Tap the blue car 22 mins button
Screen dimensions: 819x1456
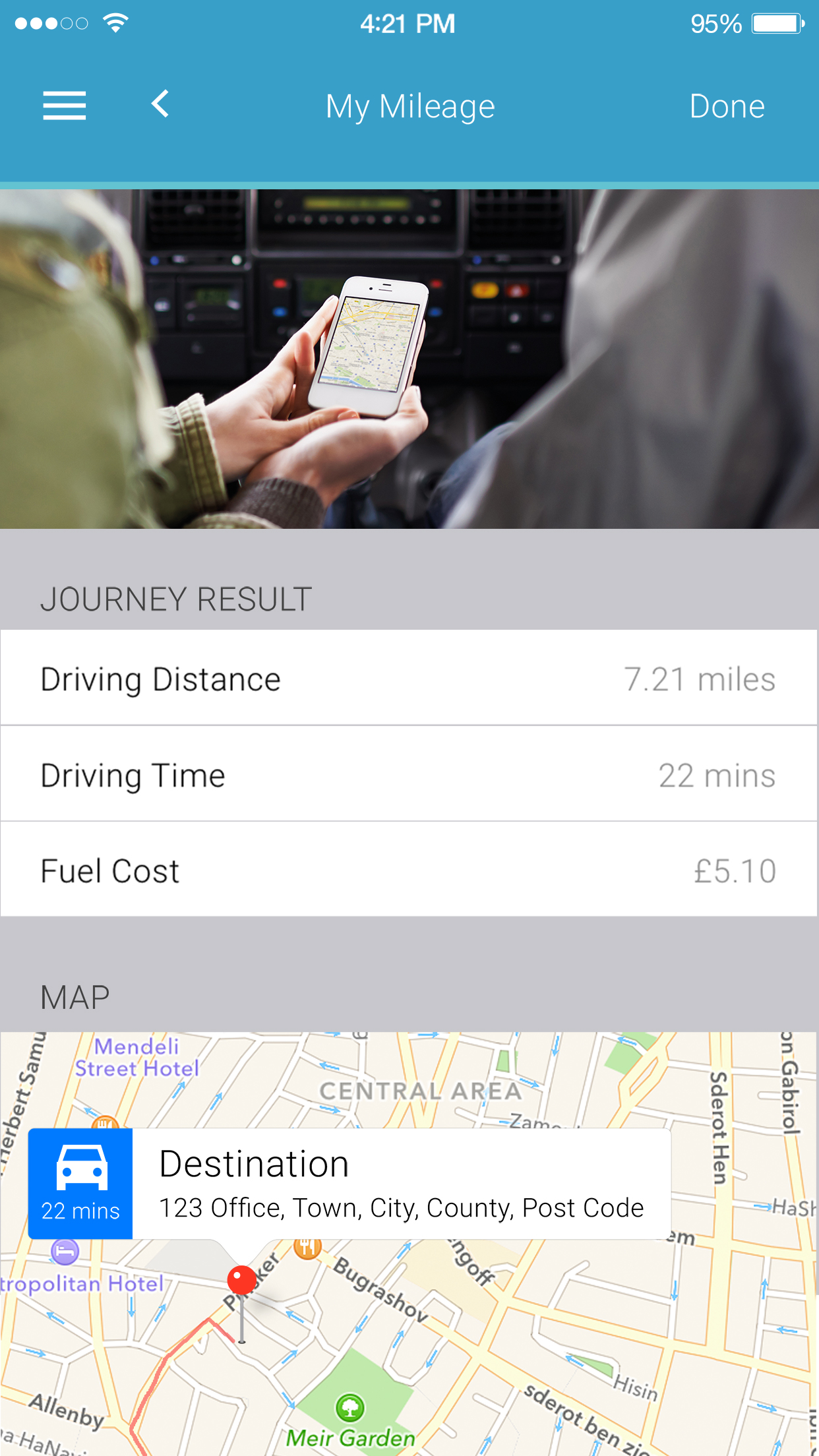tap(80, 1184)
